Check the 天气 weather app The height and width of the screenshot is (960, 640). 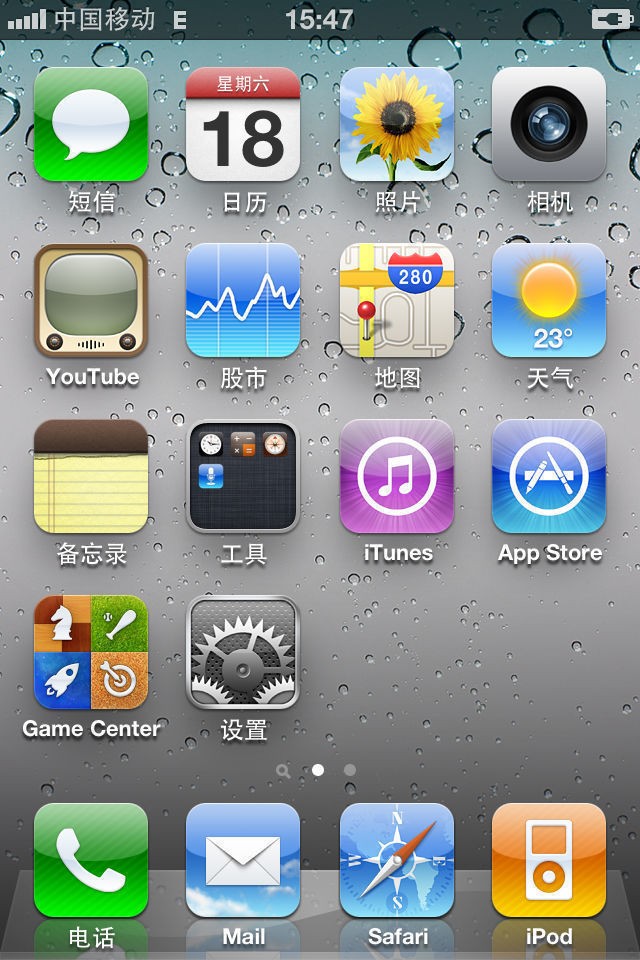[x=548, y=300]
